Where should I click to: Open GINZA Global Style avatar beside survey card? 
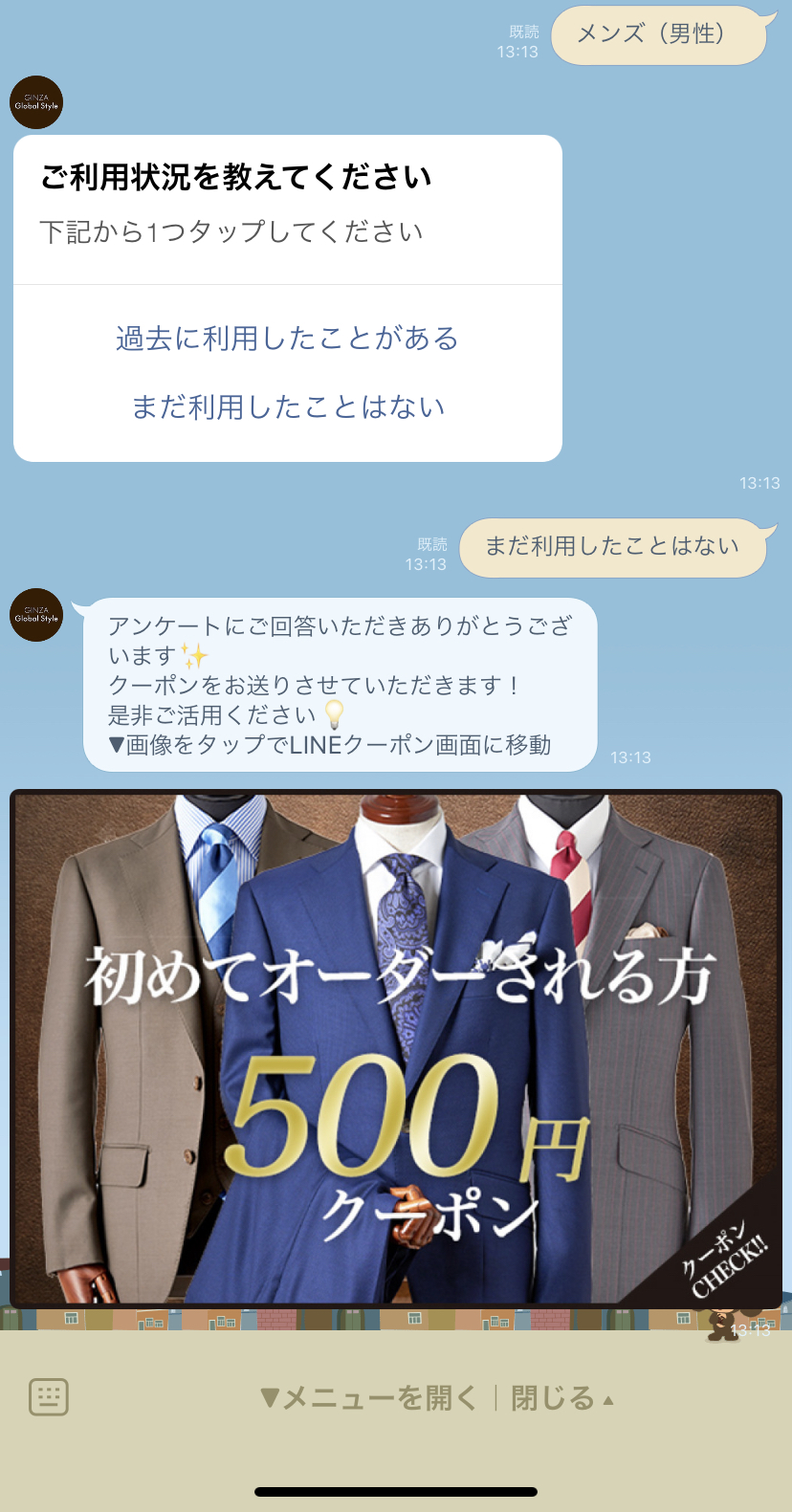[x=36, y=102]
